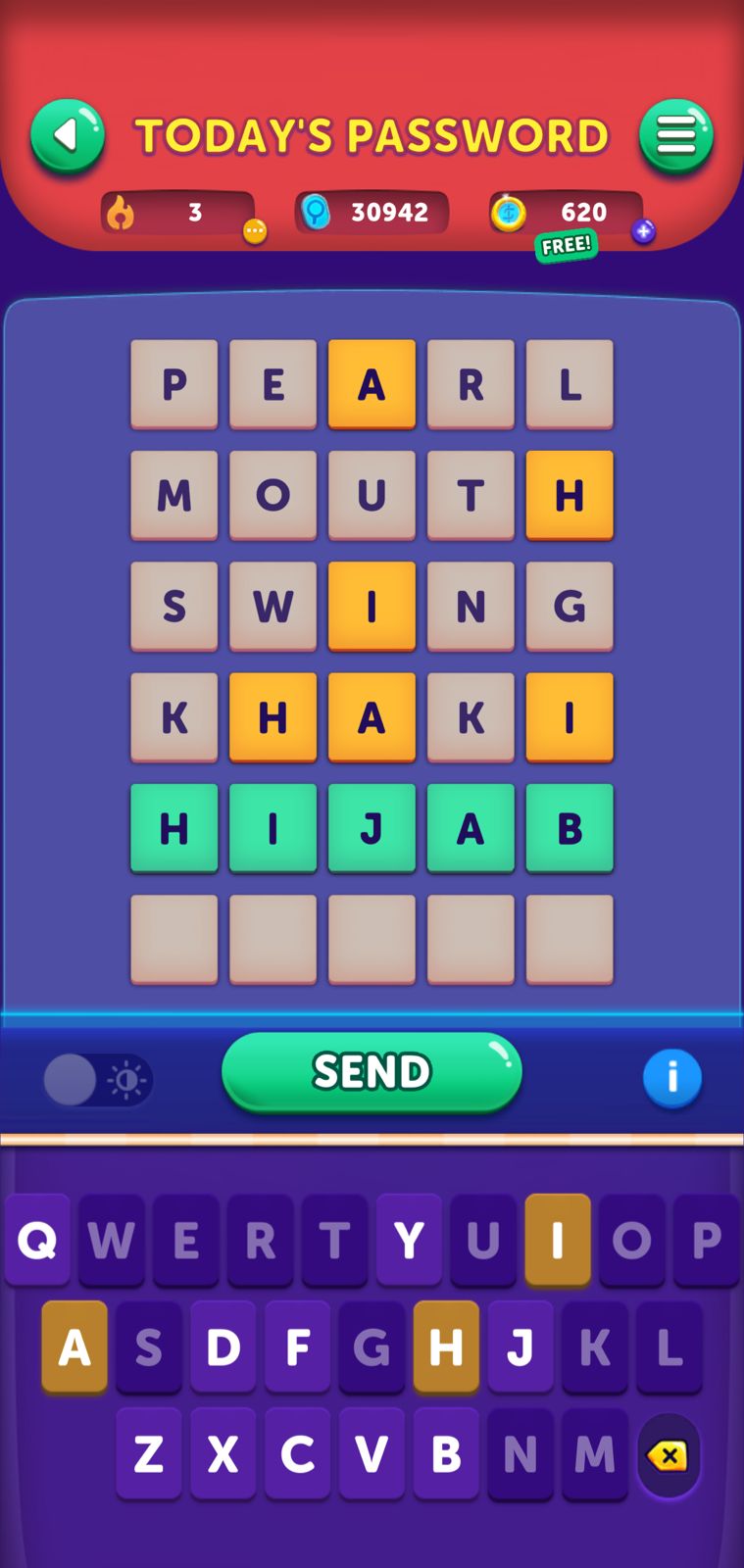Choose the D key
Viewport: 744px width, 1568px height.
[223, 1347]
